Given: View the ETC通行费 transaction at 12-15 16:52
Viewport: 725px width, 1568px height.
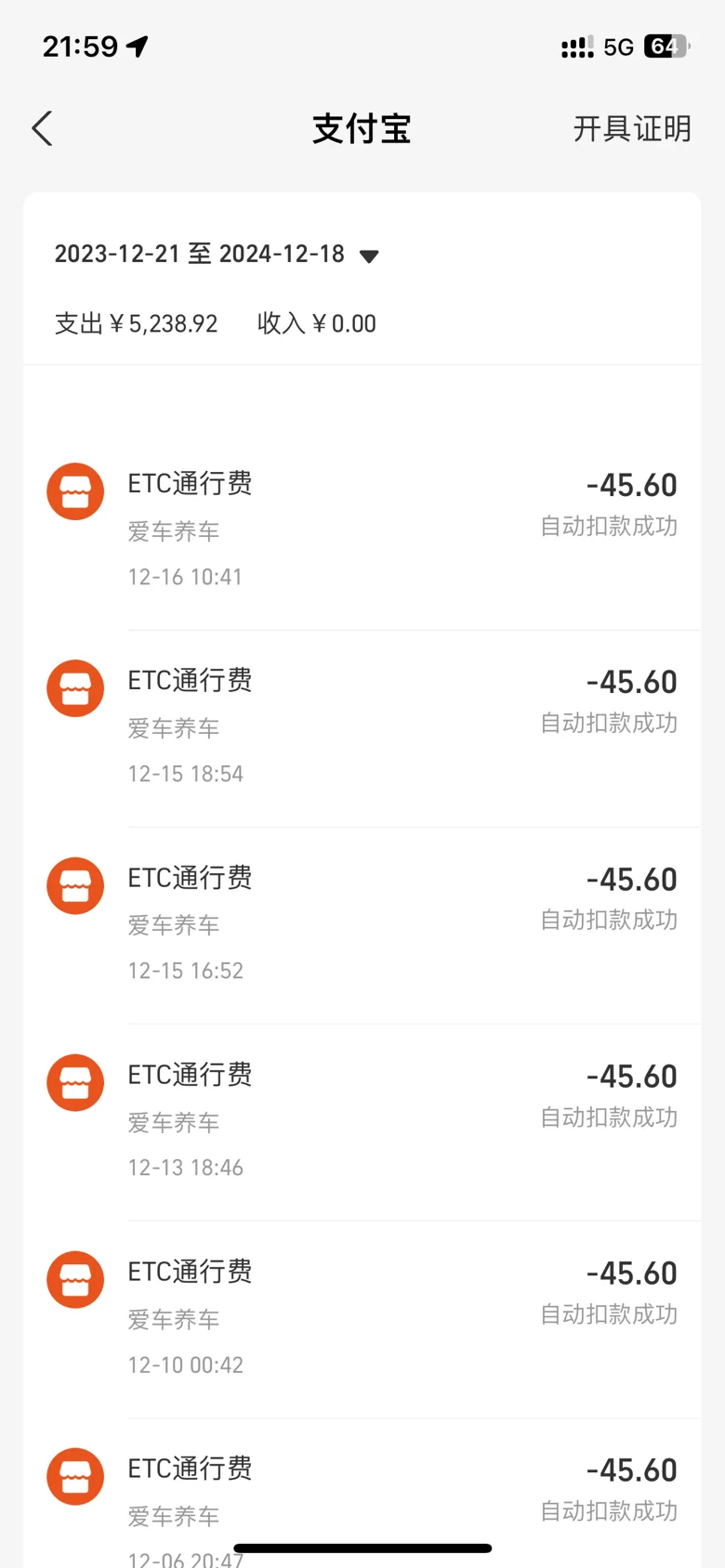Looking at the screenshot, I should [x=362, y=925].
